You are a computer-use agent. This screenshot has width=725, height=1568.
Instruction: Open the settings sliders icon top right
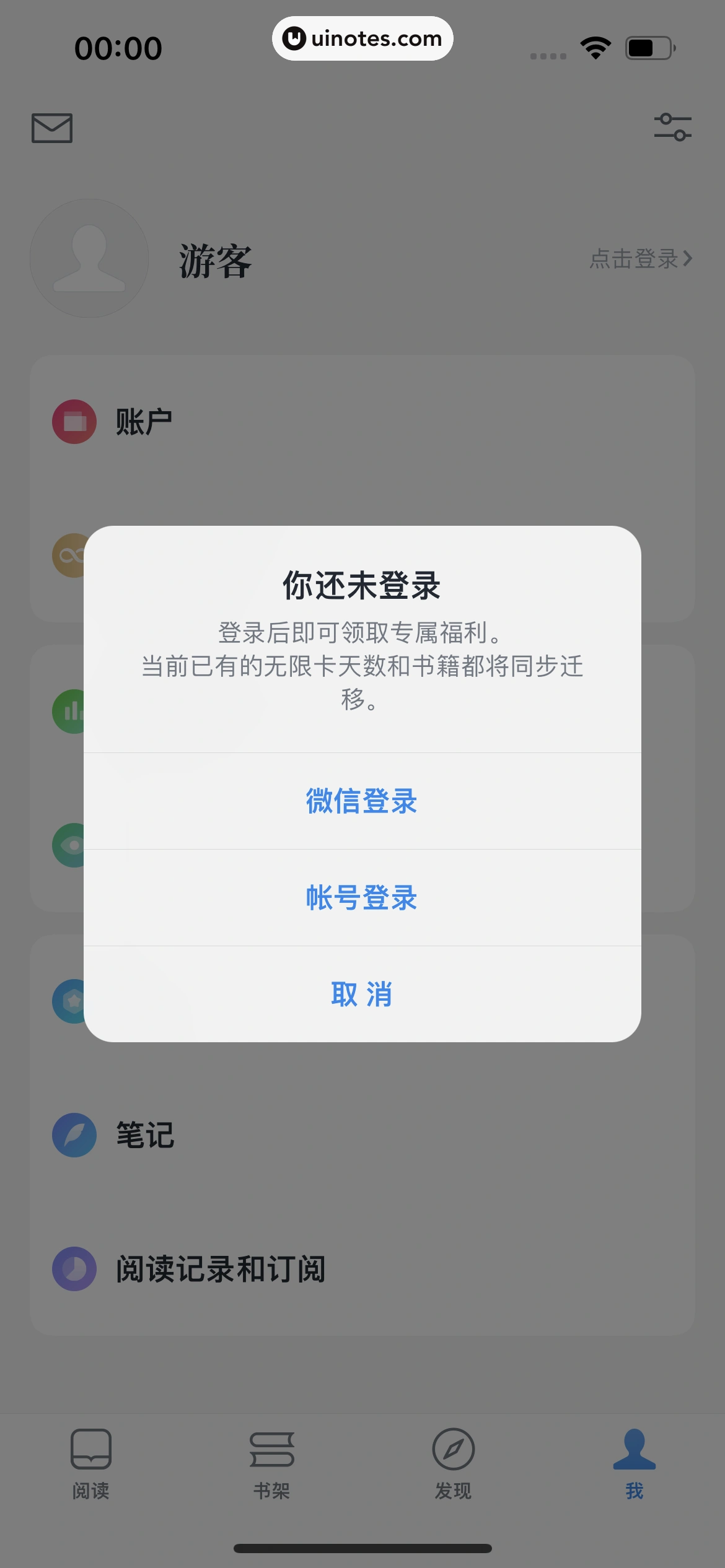click(674, 128)
